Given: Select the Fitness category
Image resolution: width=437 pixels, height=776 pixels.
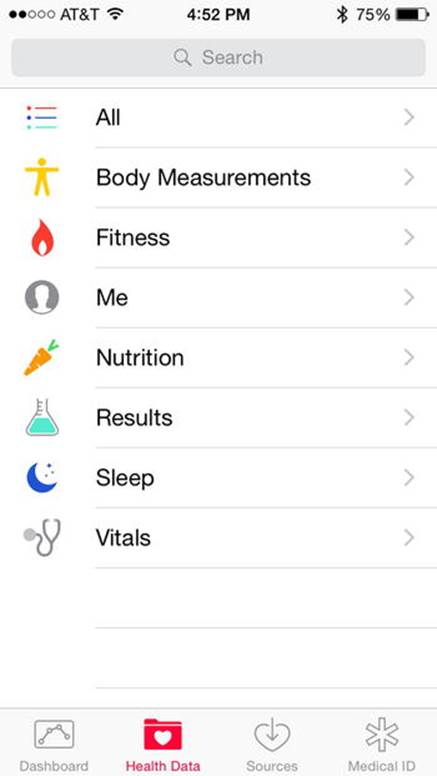Looking at the screenshot, I should pyautogui.click(x=218, y=238).
